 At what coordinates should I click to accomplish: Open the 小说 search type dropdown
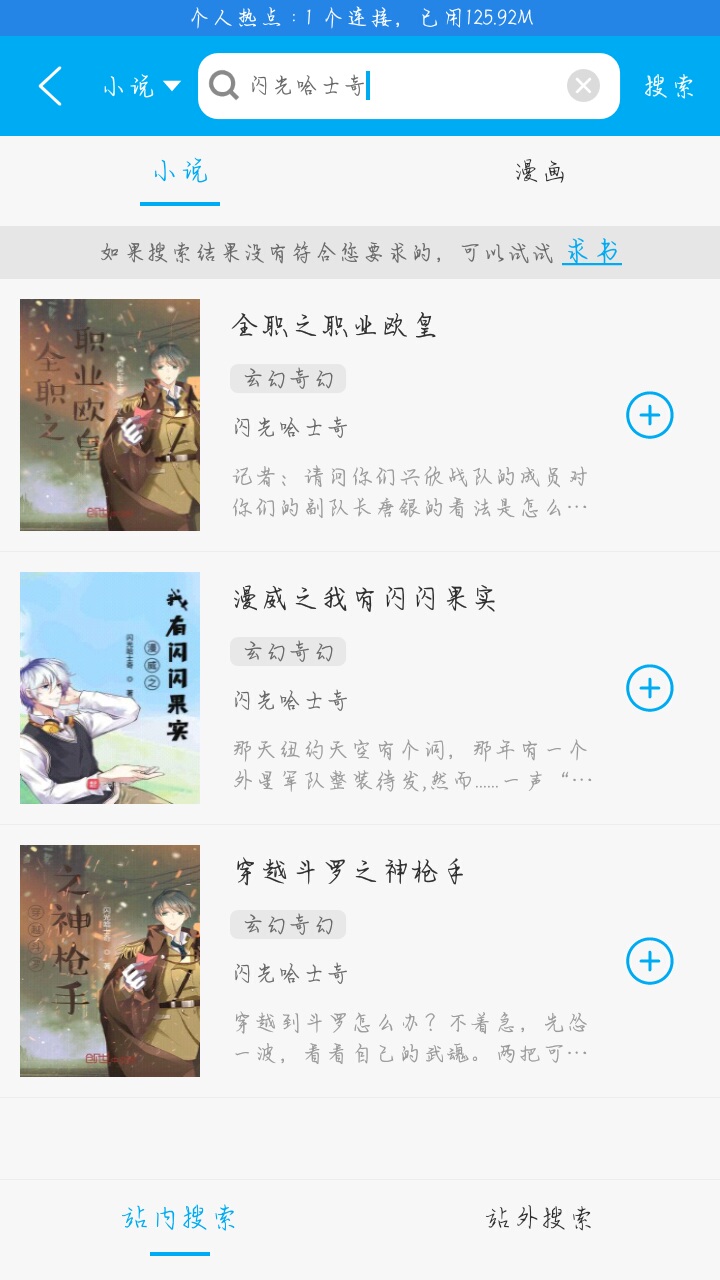tap(141, 86)
